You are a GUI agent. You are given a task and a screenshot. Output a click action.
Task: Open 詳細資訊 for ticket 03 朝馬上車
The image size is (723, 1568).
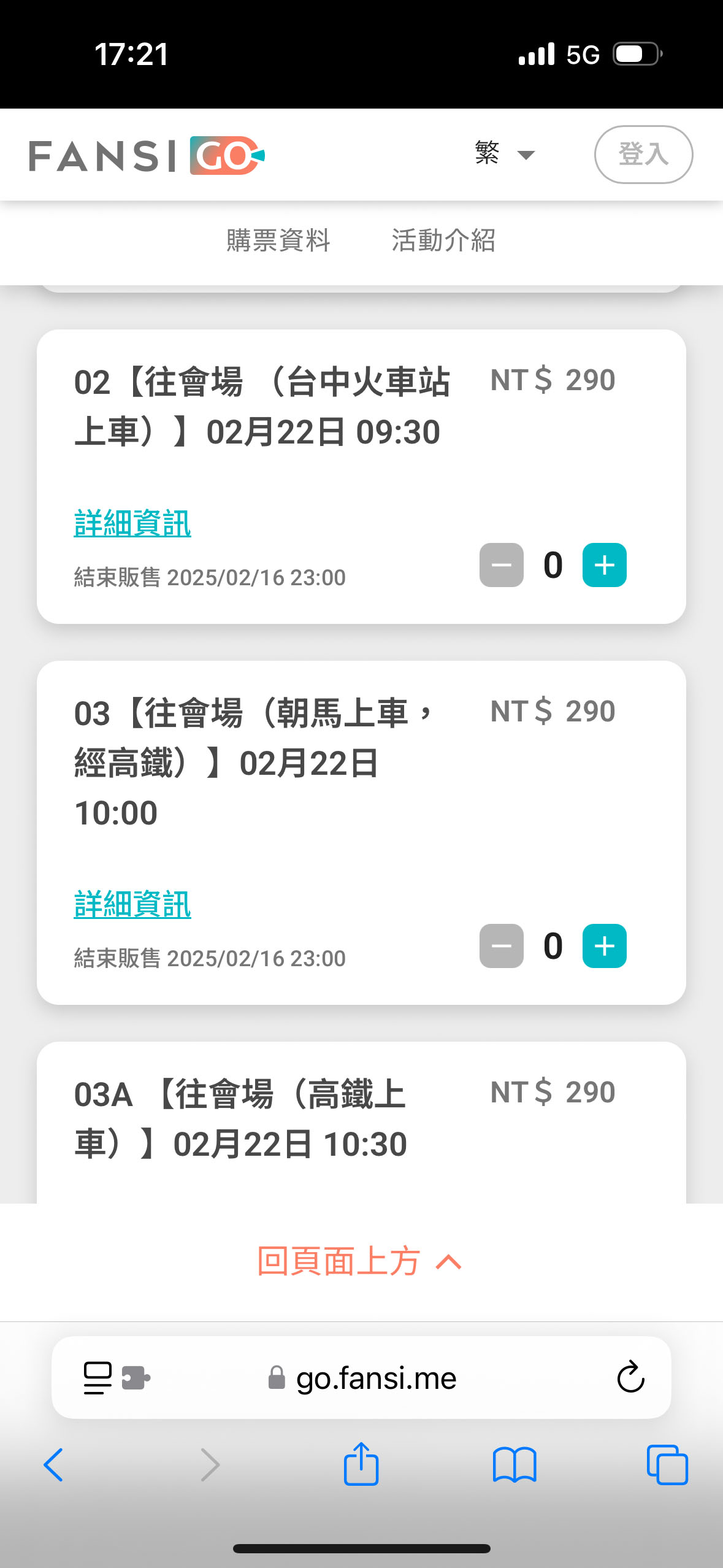pos(132,904)
